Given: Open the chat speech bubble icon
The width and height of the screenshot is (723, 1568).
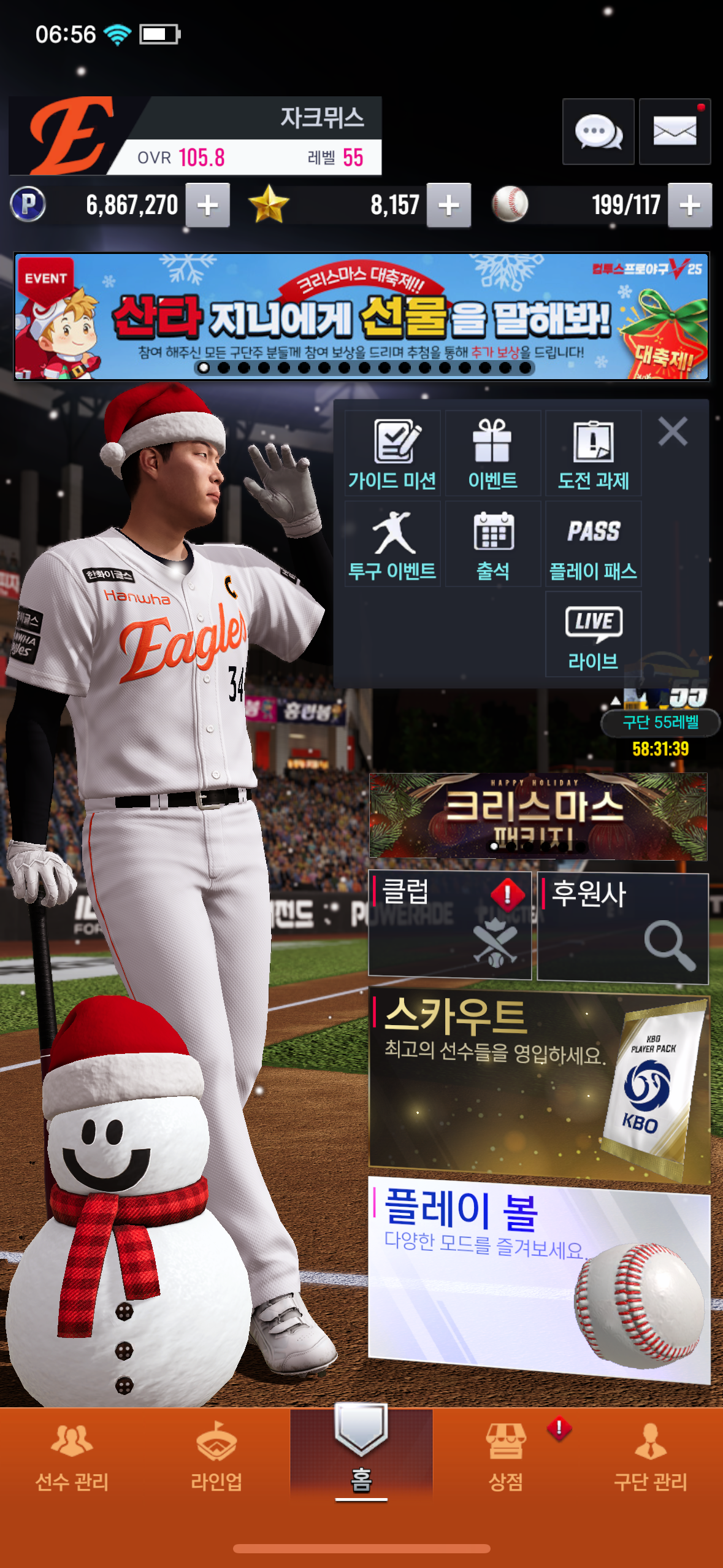Looking at the screenshot, I should [x=598, y=131].
